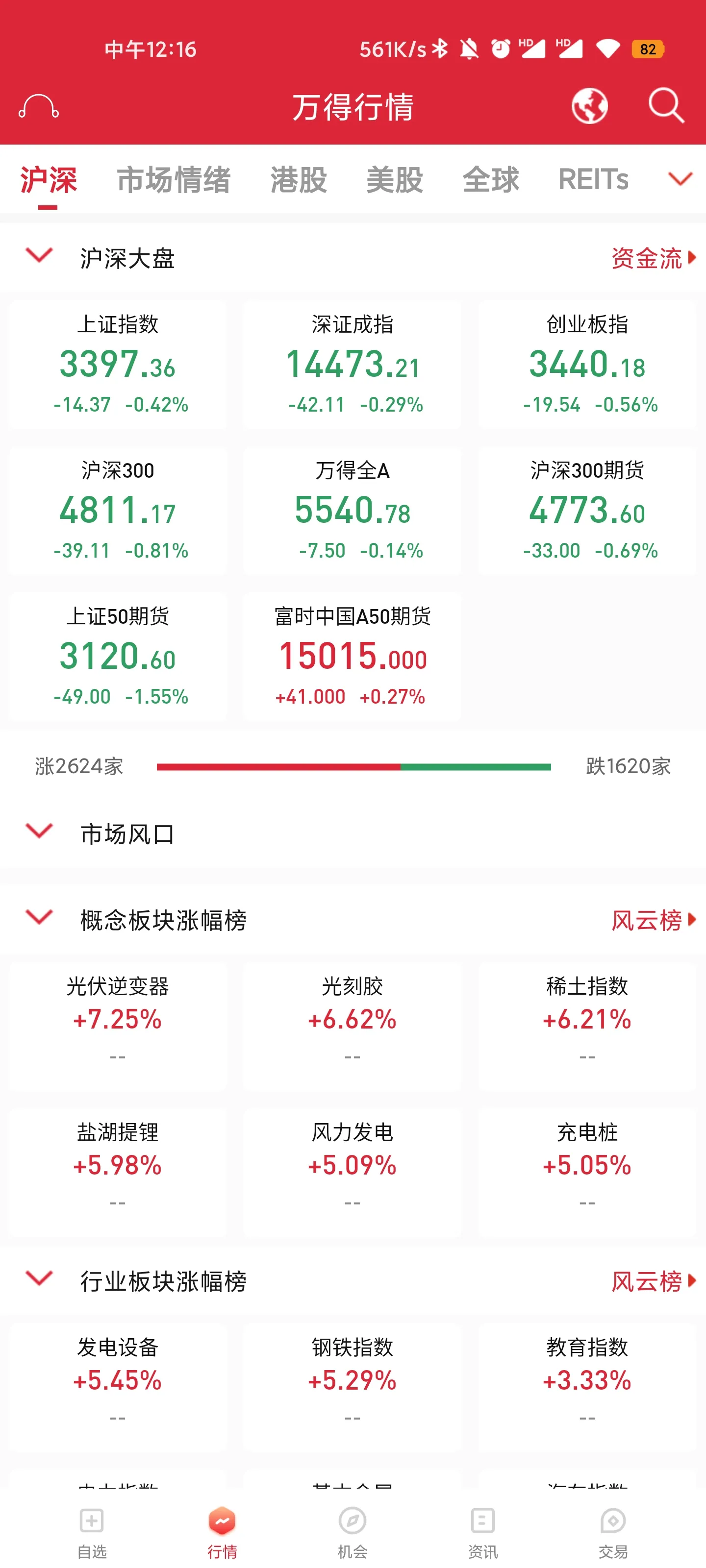
Task: Collapse the 沪深大盘 section
Action: coord(39,255)
